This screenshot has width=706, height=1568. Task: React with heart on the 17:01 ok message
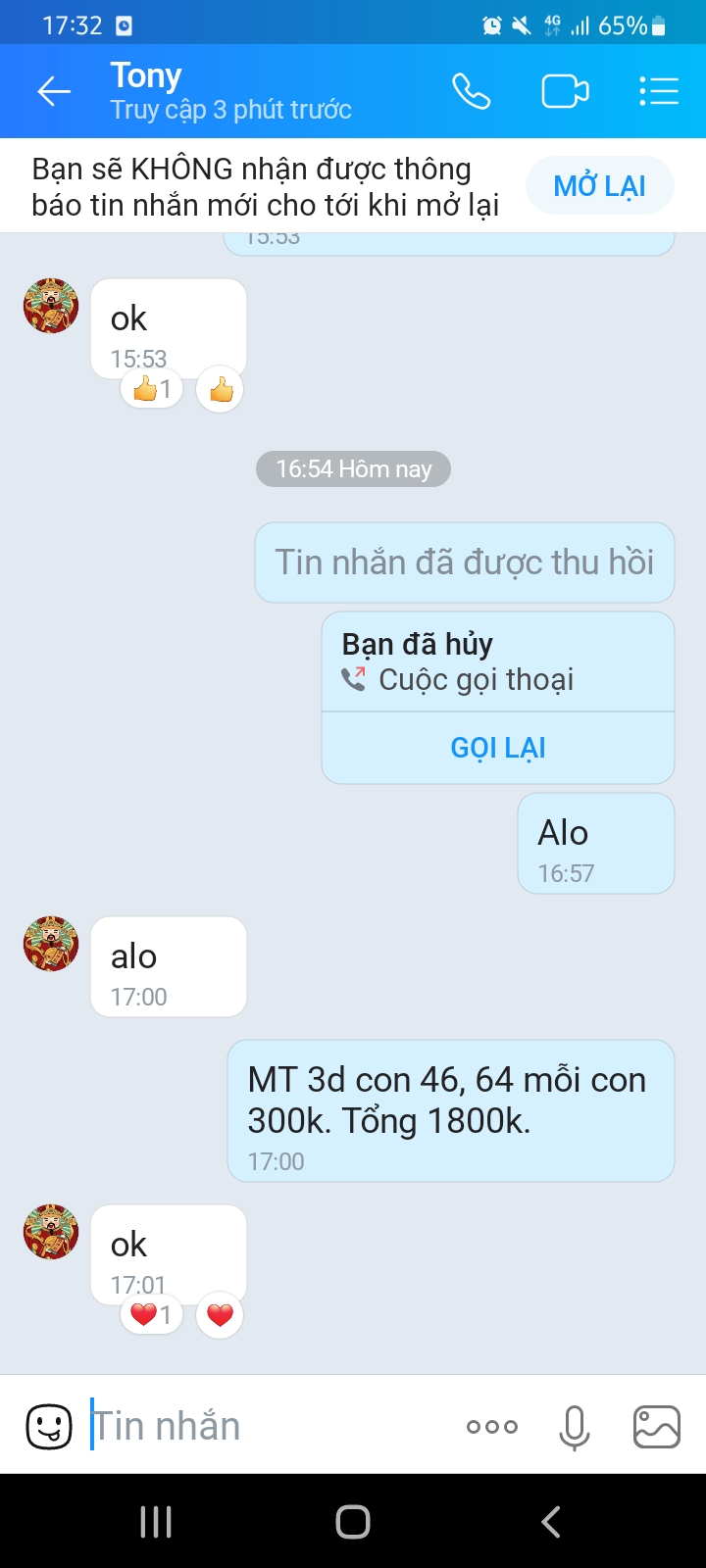(x=220, y=1314)
